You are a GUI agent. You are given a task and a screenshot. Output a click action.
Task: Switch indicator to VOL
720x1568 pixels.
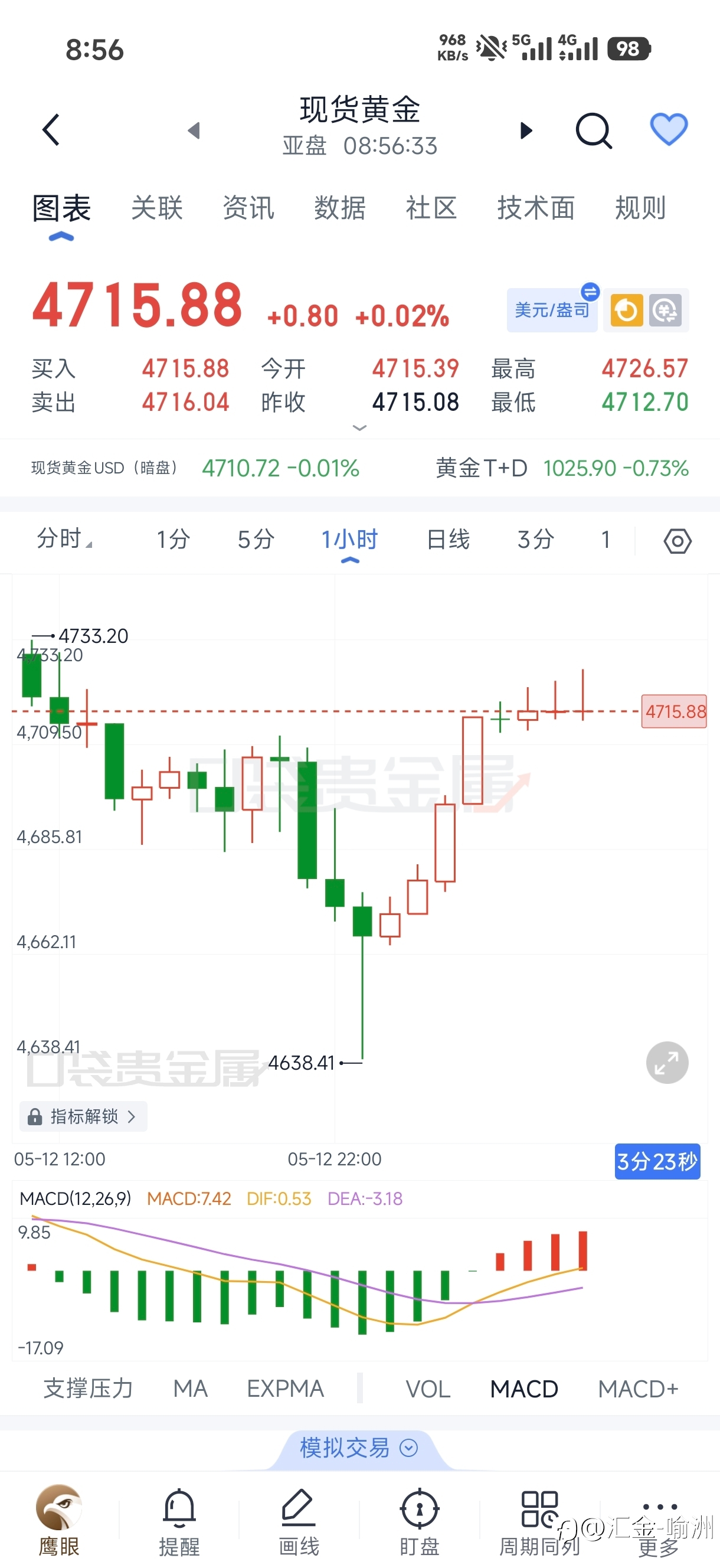[428, 1389]
